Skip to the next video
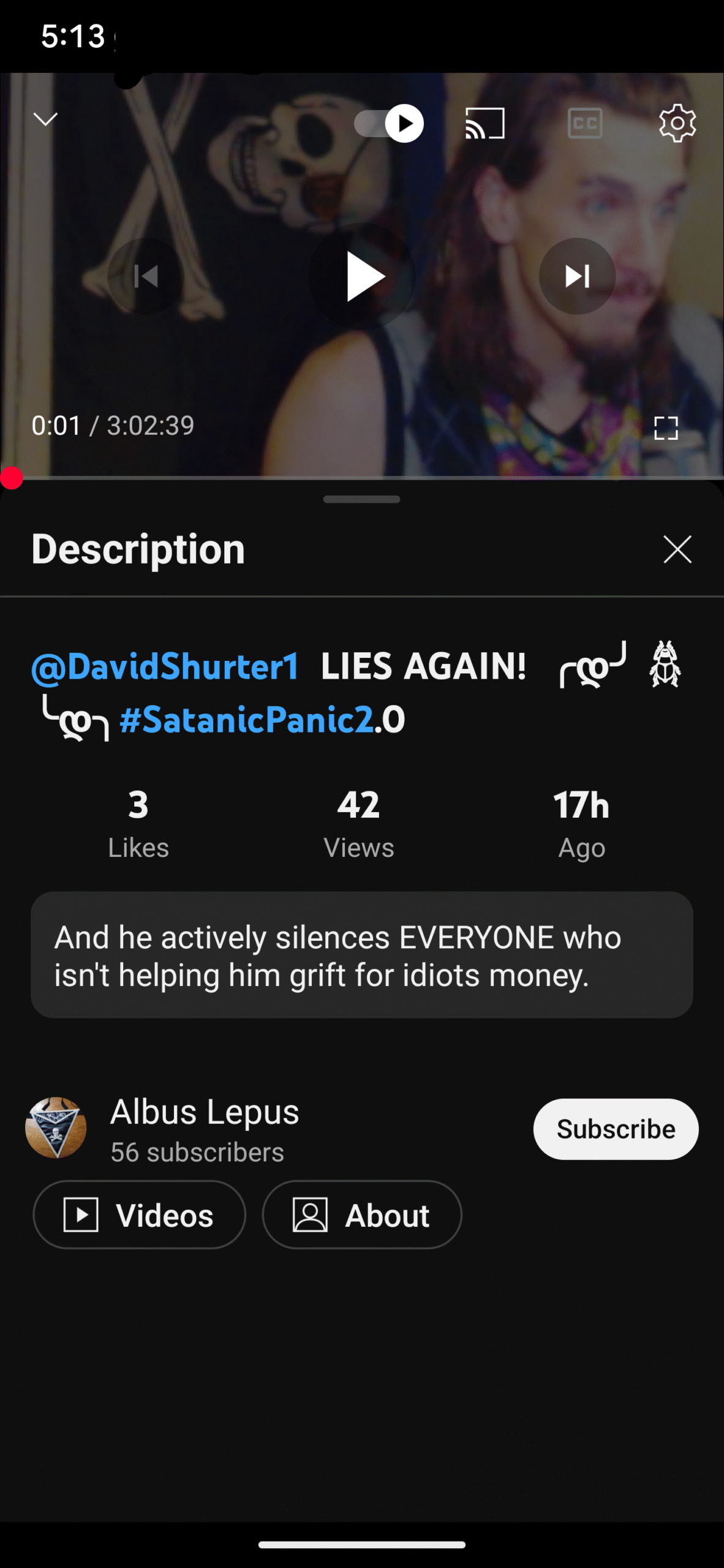The image size is (724, 1568). pos(577,276)
